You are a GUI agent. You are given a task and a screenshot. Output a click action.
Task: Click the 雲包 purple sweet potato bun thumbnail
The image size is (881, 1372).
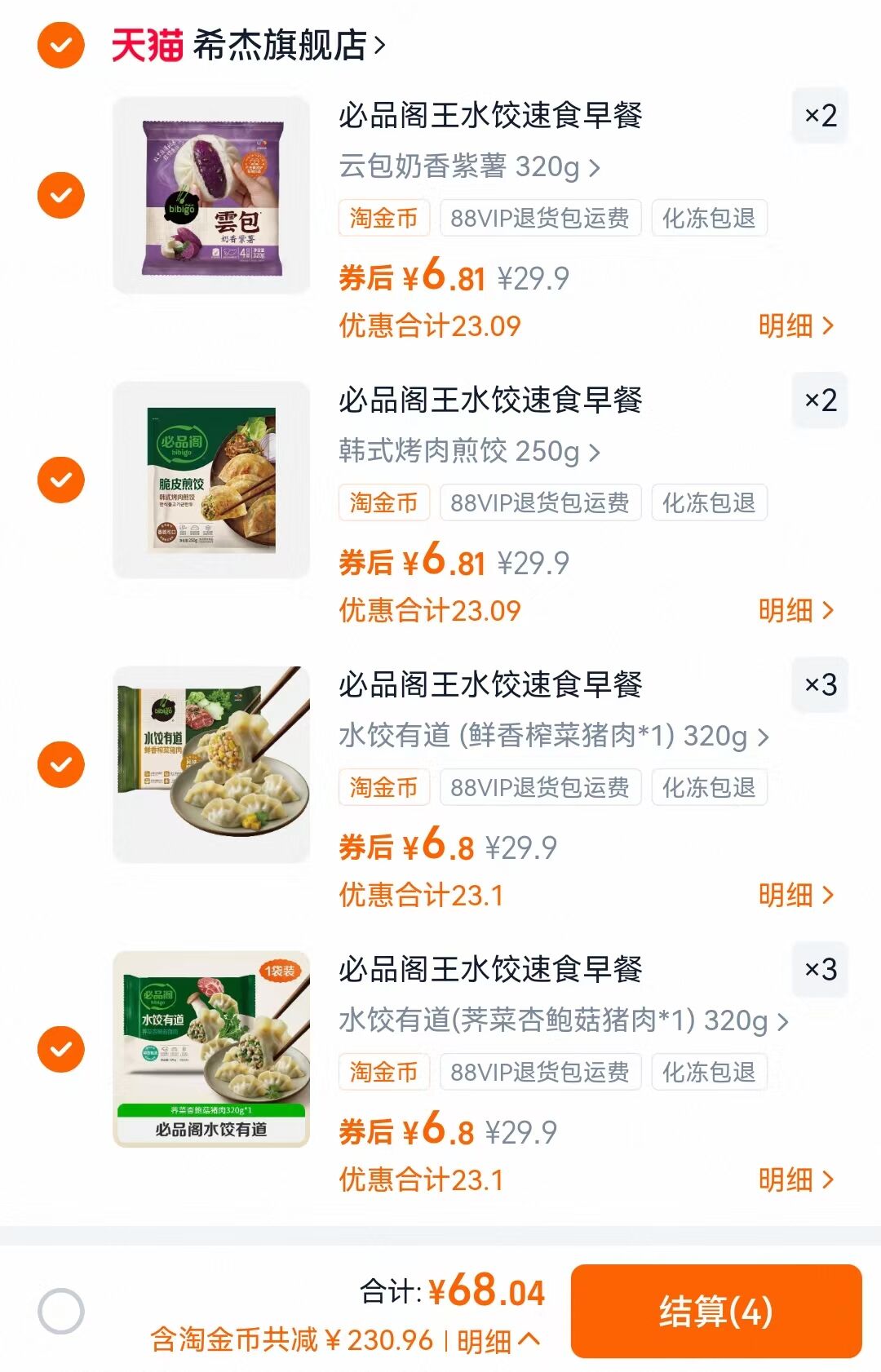pos(212,196)
